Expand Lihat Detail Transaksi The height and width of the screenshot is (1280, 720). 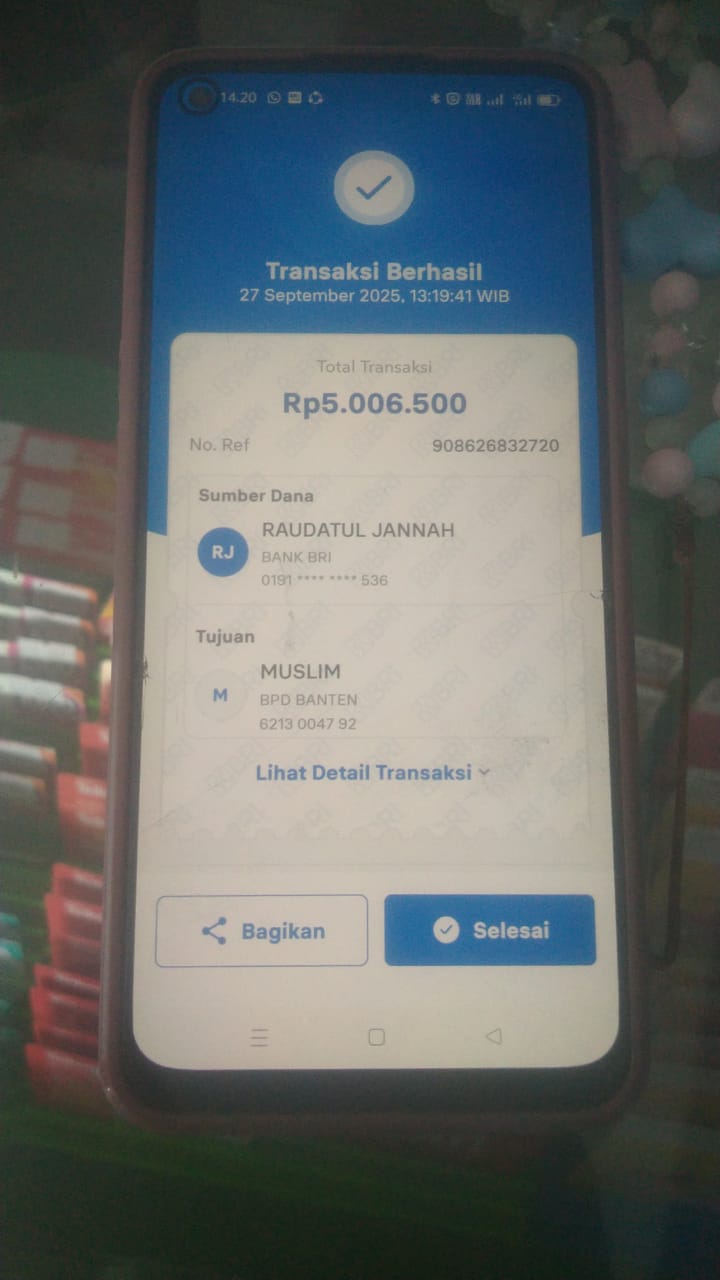(372, 772)
